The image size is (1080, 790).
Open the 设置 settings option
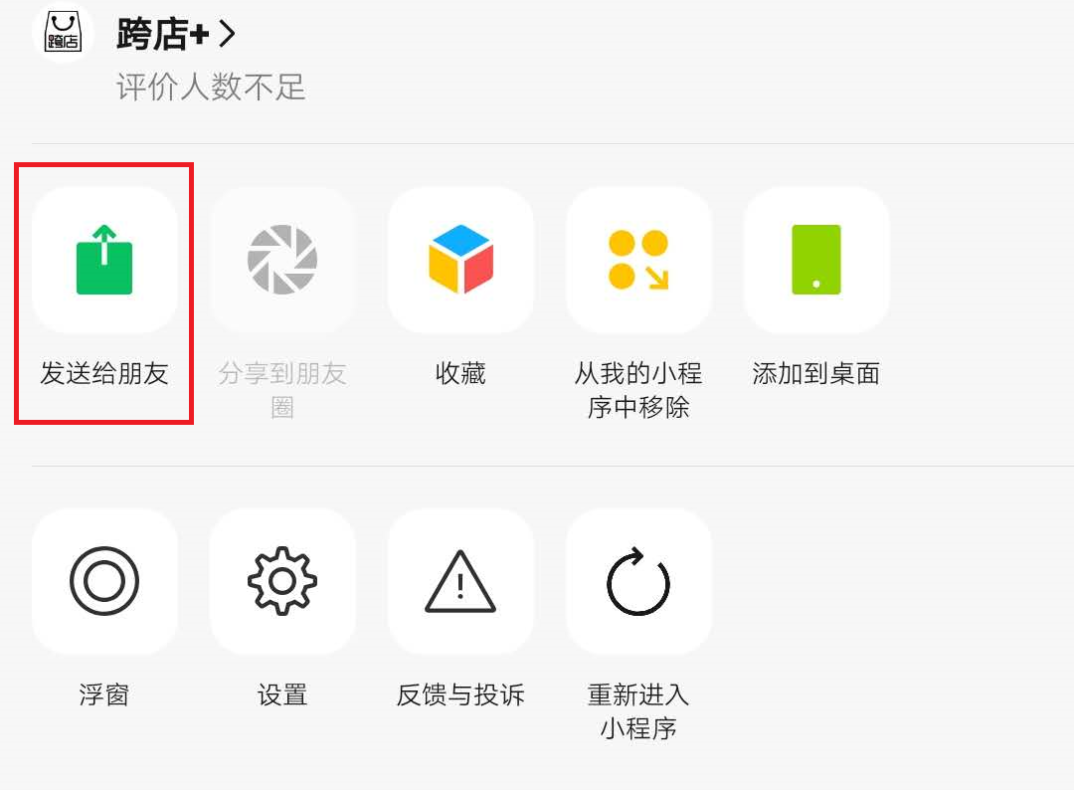pos(282,582)
